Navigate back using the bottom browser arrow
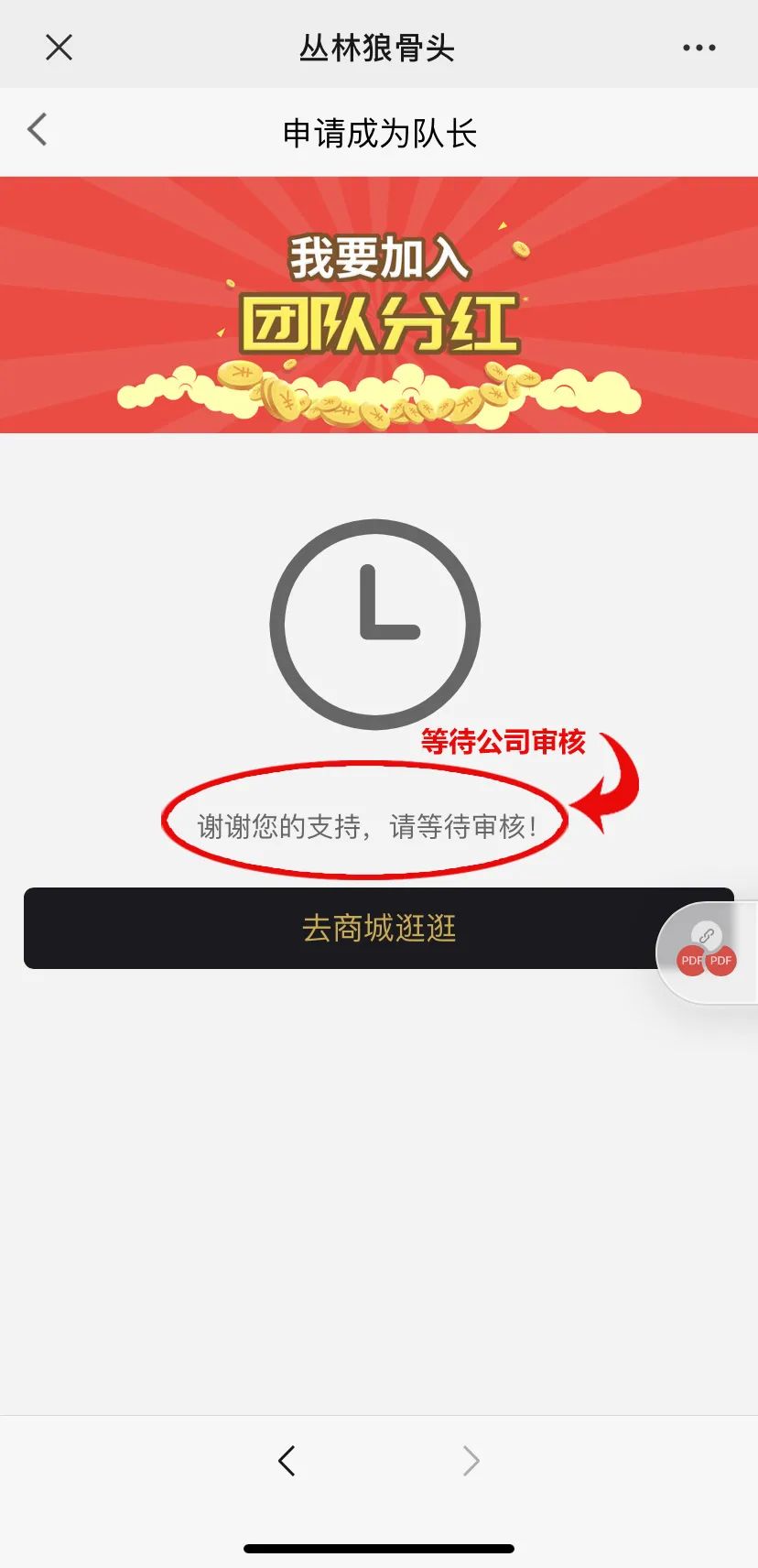The height and width of the screenshot is (1568, 758). [287, 1461]
